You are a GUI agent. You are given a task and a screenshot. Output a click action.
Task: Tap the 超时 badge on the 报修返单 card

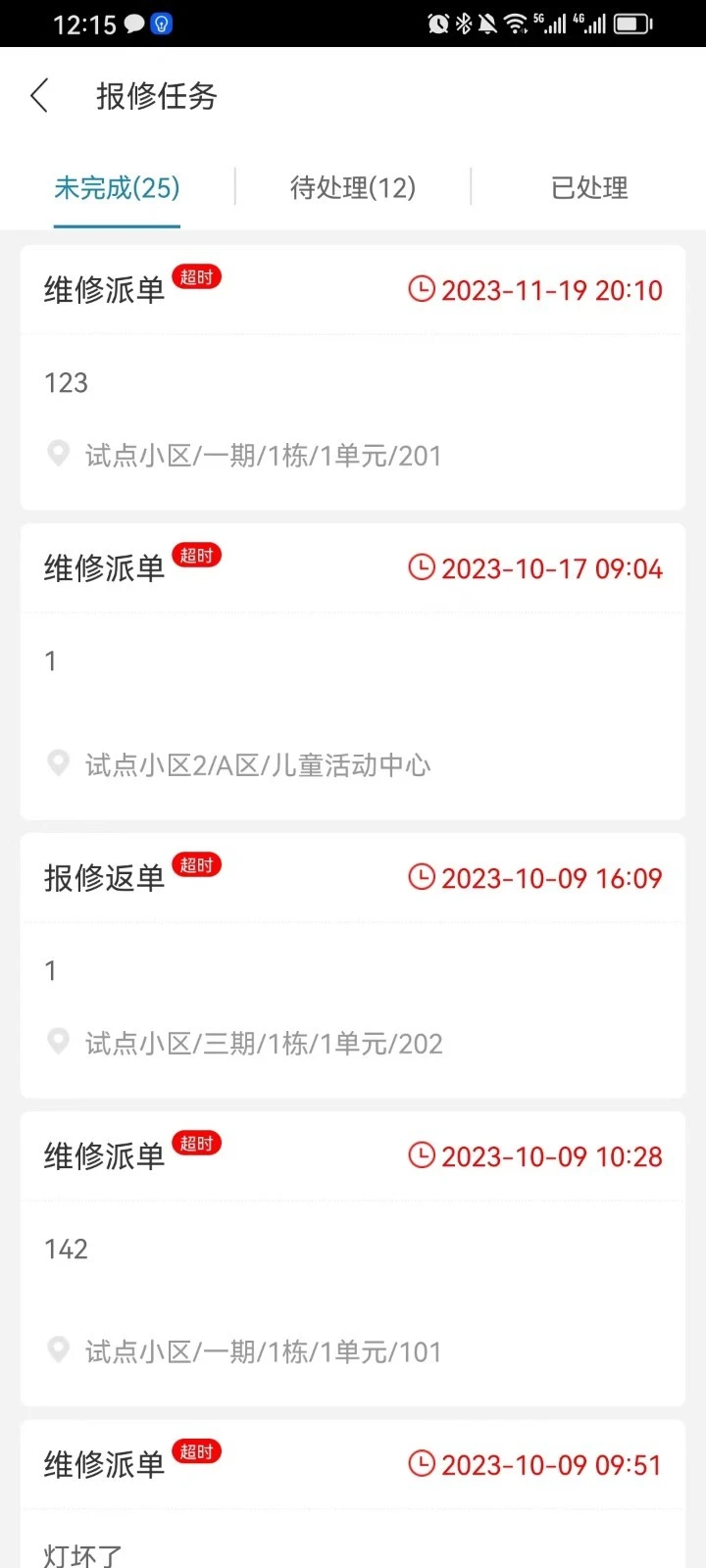197,864
